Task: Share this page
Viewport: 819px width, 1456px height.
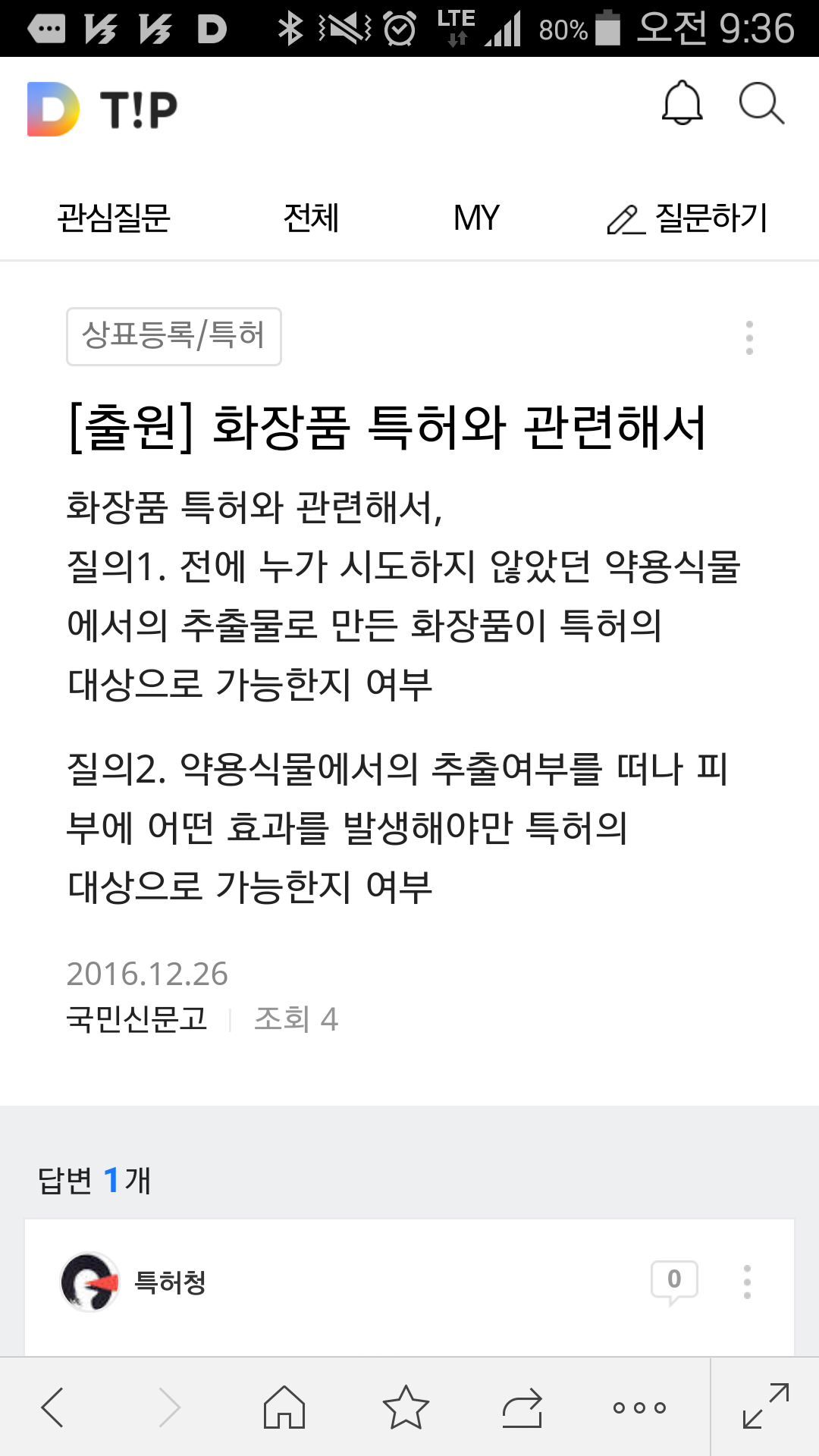Action: click(522, 1407)
